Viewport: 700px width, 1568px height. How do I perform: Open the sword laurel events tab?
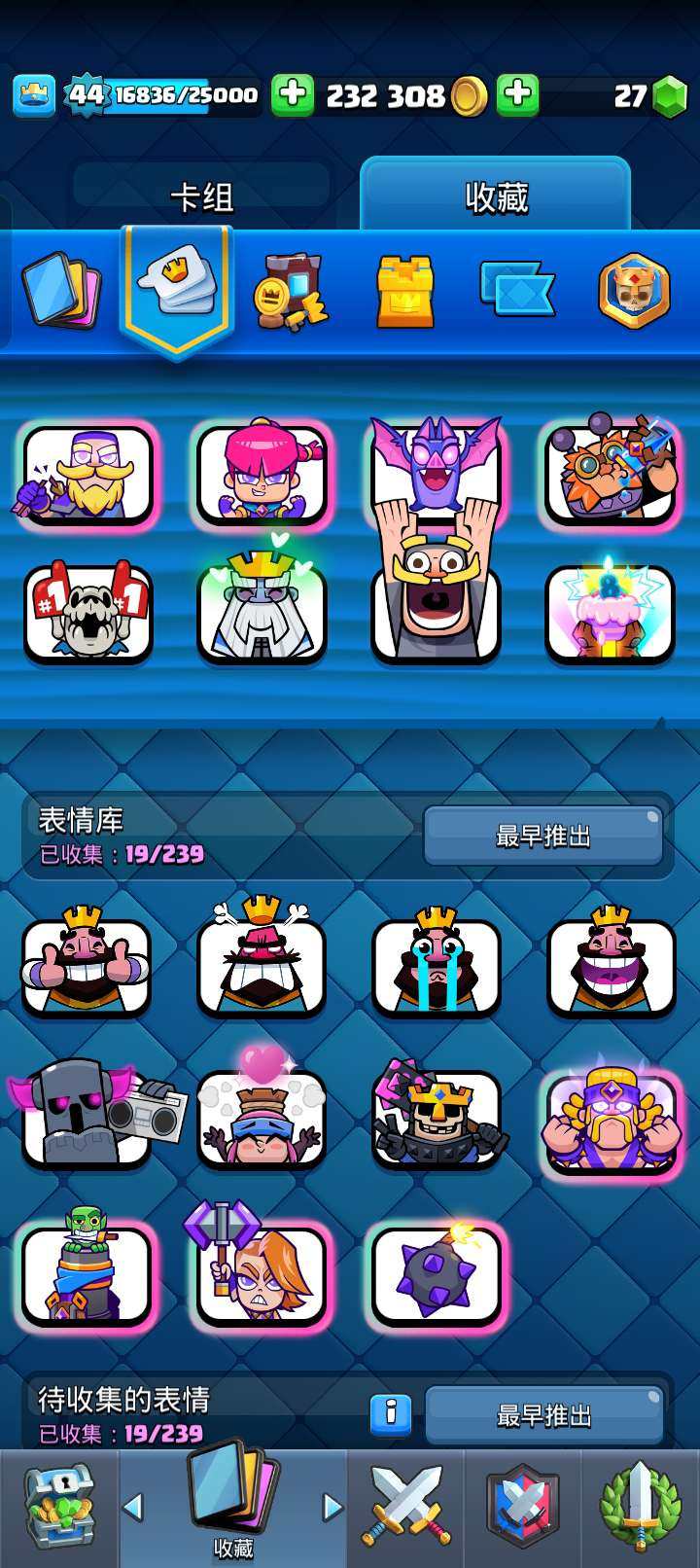tap(640, 1508)
